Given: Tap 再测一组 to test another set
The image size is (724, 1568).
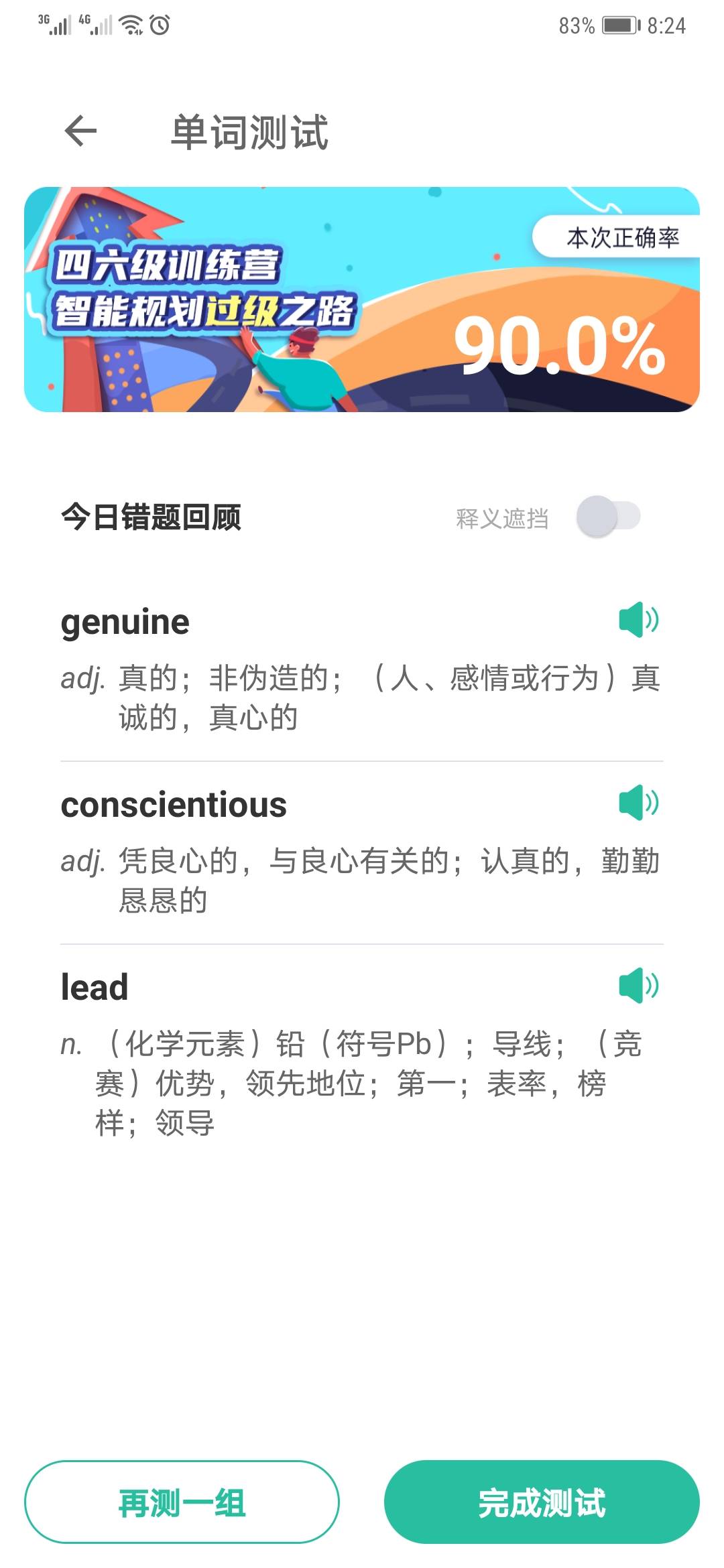Looking at the screenshot, I should pyautogui.click(x=182, y=1502).
